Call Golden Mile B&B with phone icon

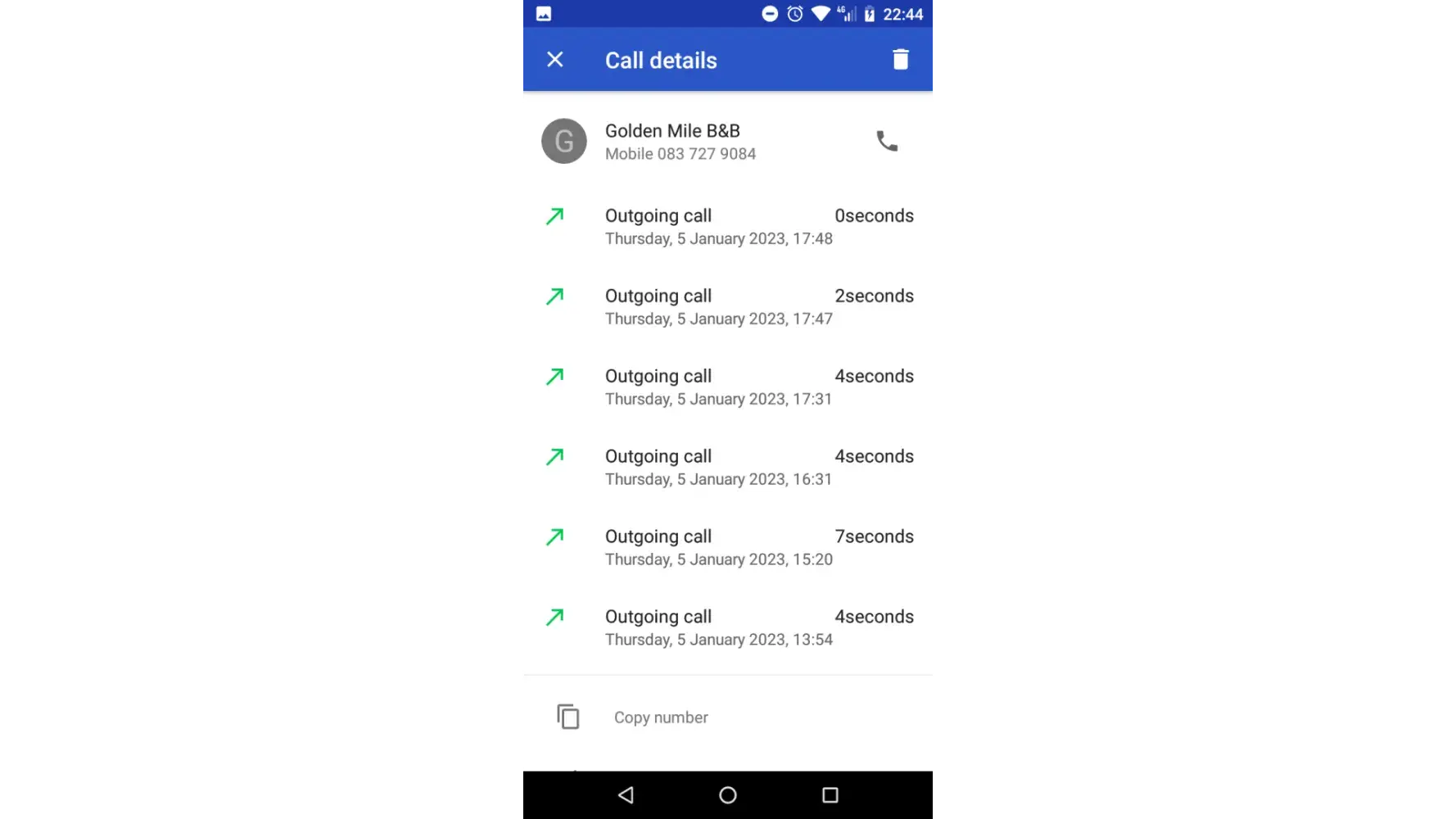pos(887,141)
